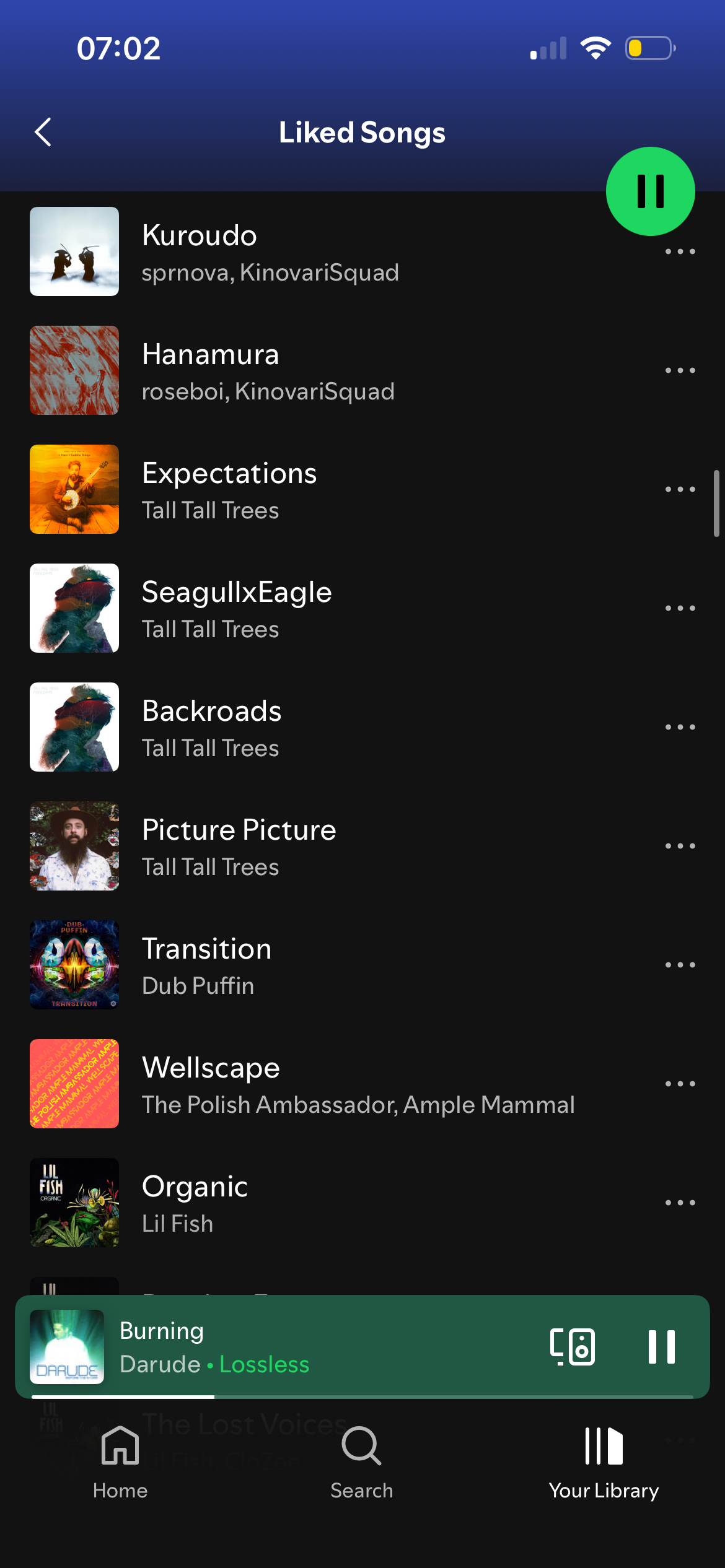Viewport: 725px width, 1568px height.
Task: Open more options for SeagullxEagle
Action: [680, 608]
